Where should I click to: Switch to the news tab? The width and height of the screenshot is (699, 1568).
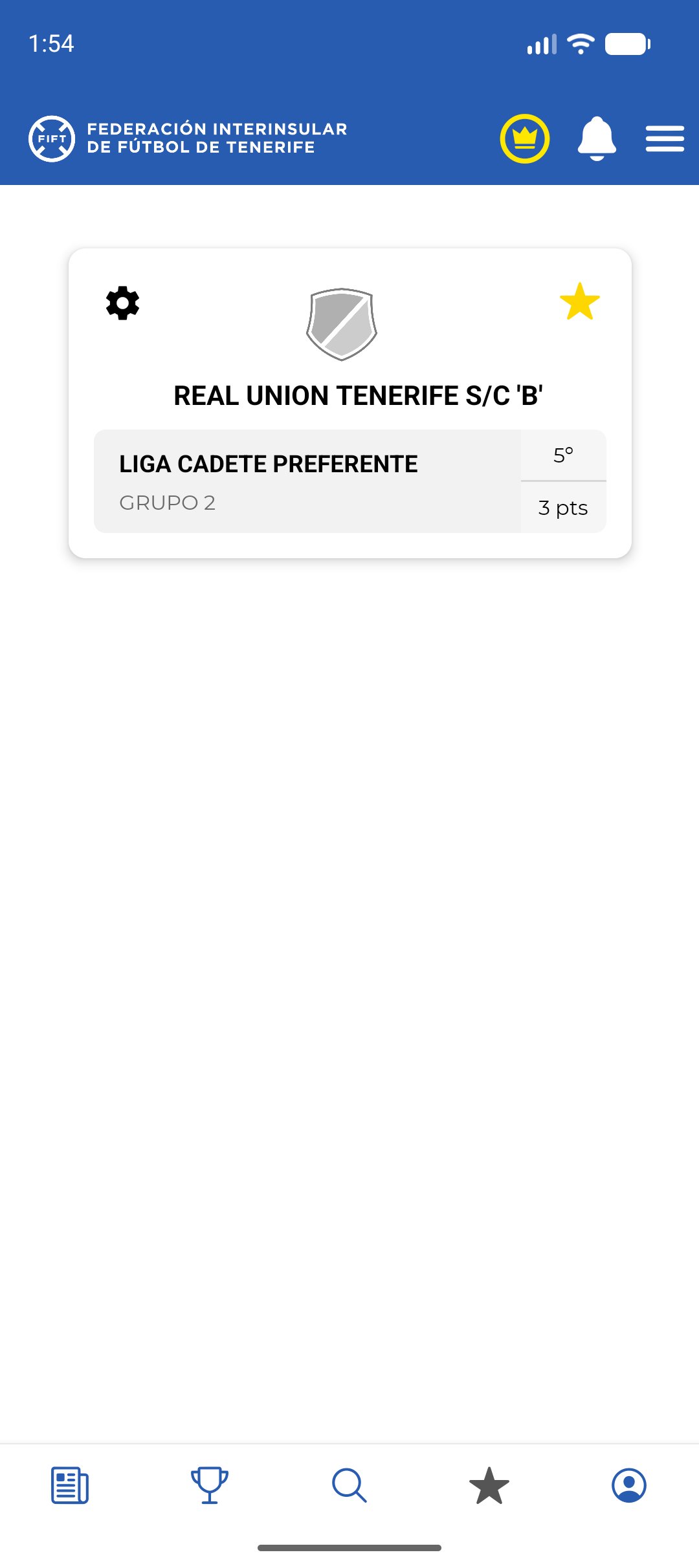coord(70,1485)
